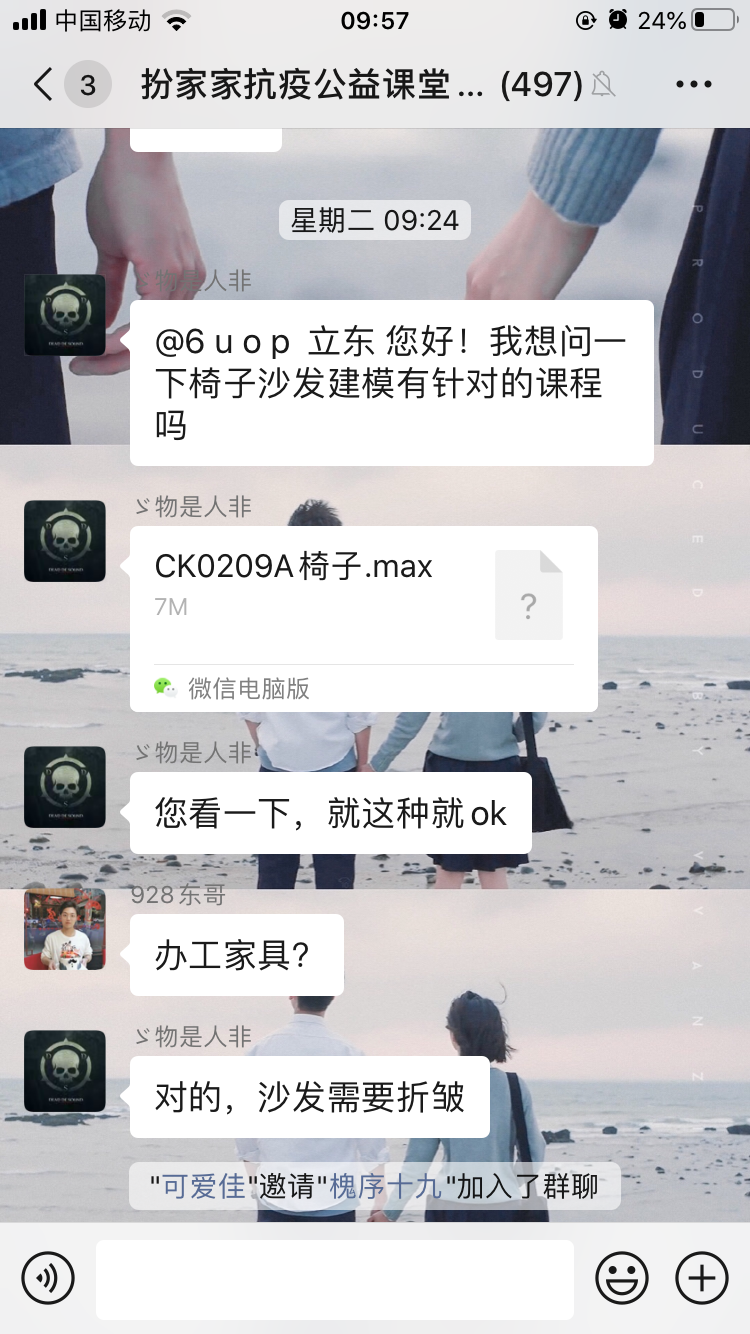750x1334 pixels.
Task: Open 可爱佳's profile from the invite notice
Action: click(x=203, y=1187)
